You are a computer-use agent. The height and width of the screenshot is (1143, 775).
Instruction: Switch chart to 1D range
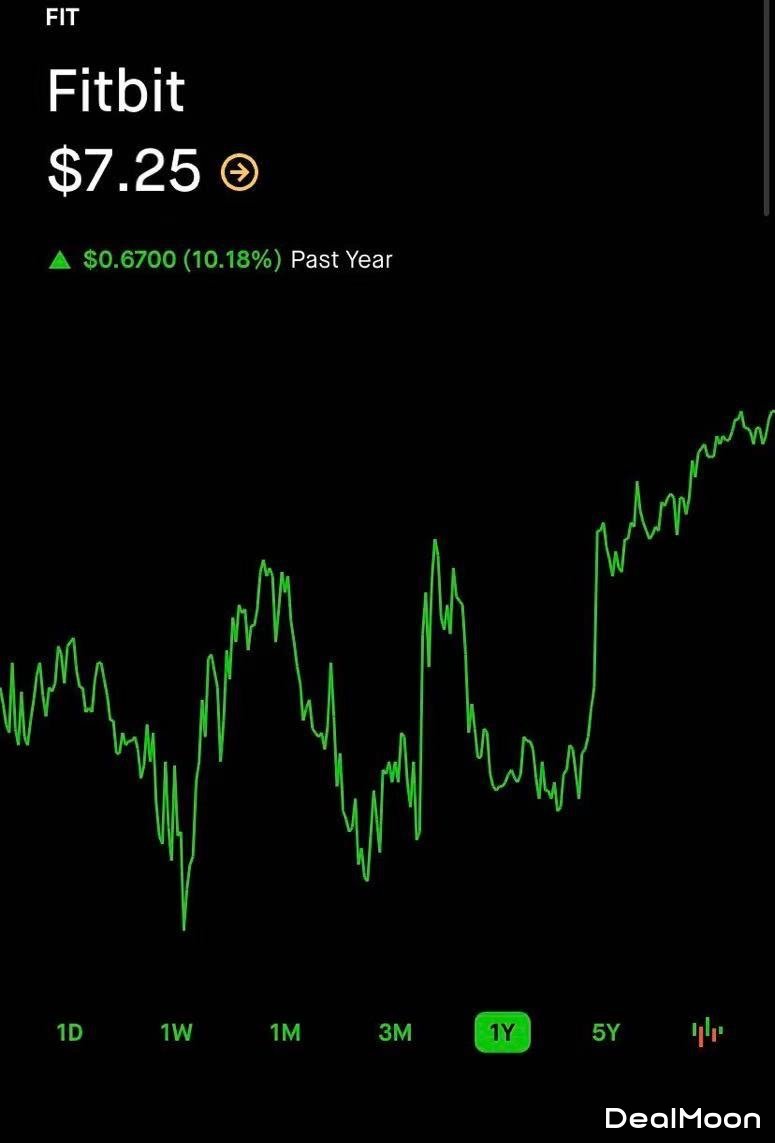coord(69,1032)
